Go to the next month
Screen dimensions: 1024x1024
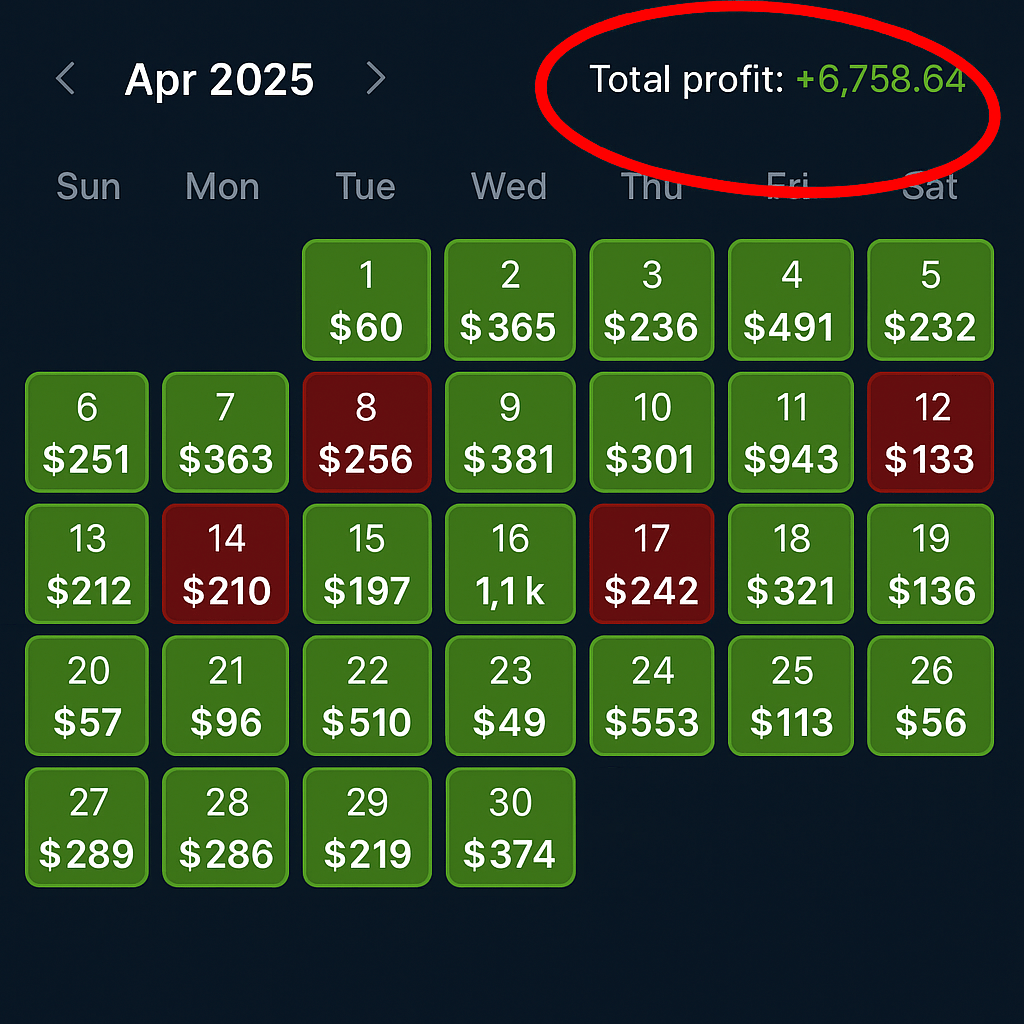[375, 78]
